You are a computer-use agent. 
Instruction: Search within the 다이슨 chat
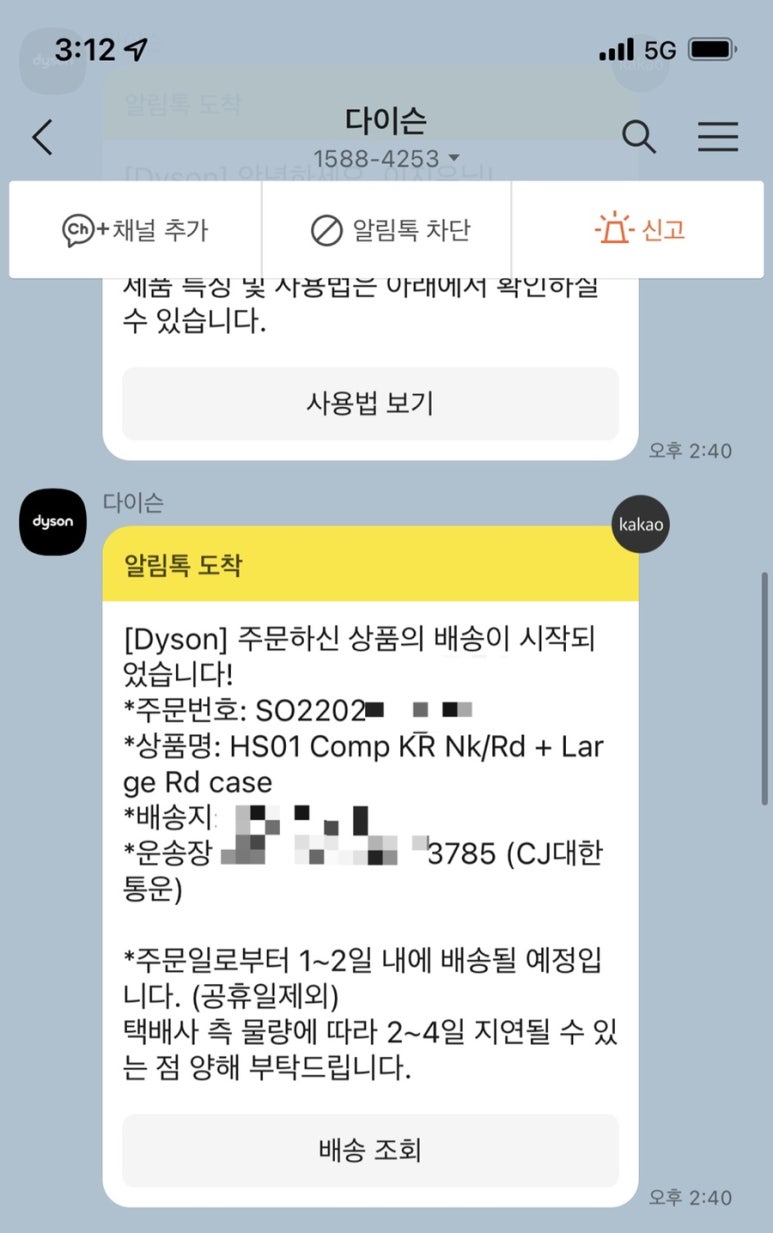coord(639,137)
